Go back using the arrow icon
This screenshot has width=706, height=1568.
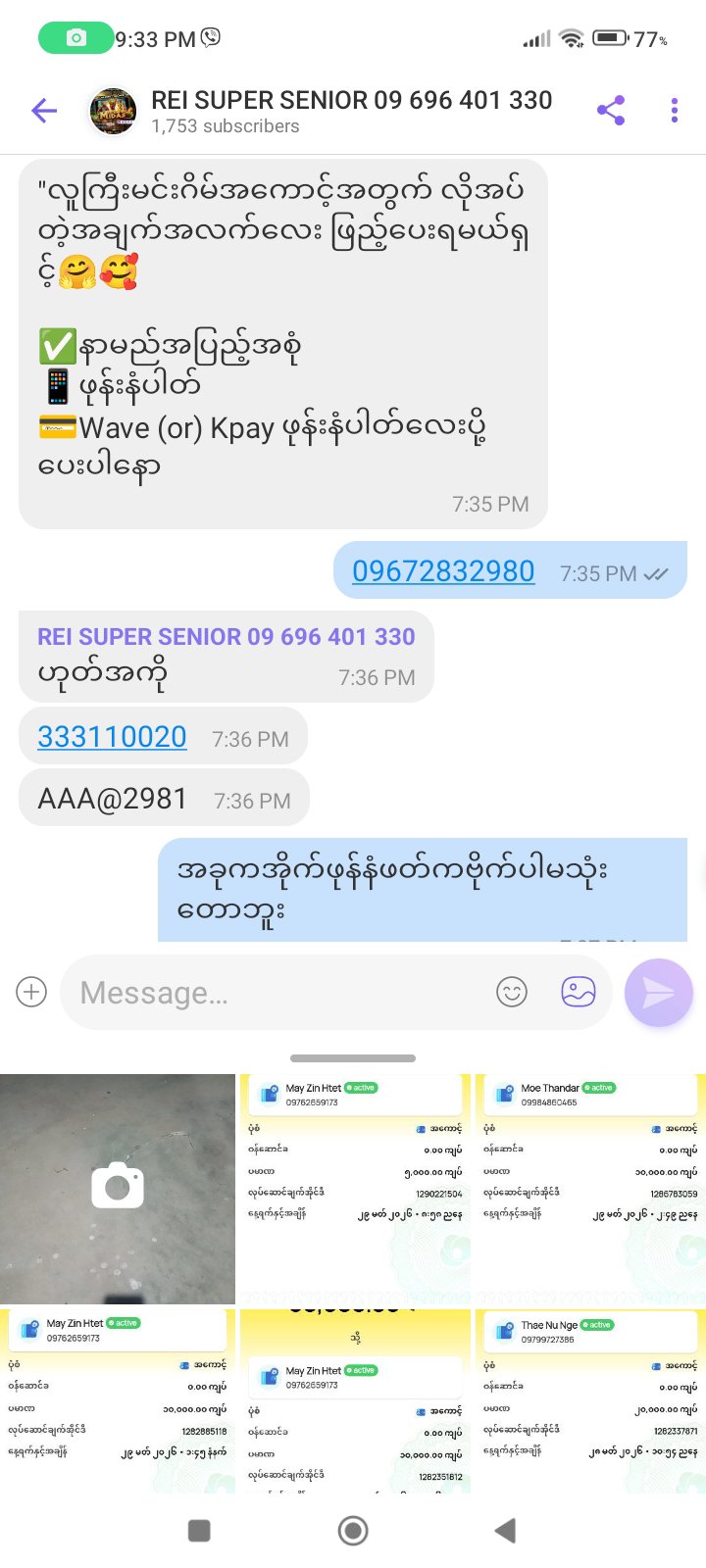pos(44,111)
